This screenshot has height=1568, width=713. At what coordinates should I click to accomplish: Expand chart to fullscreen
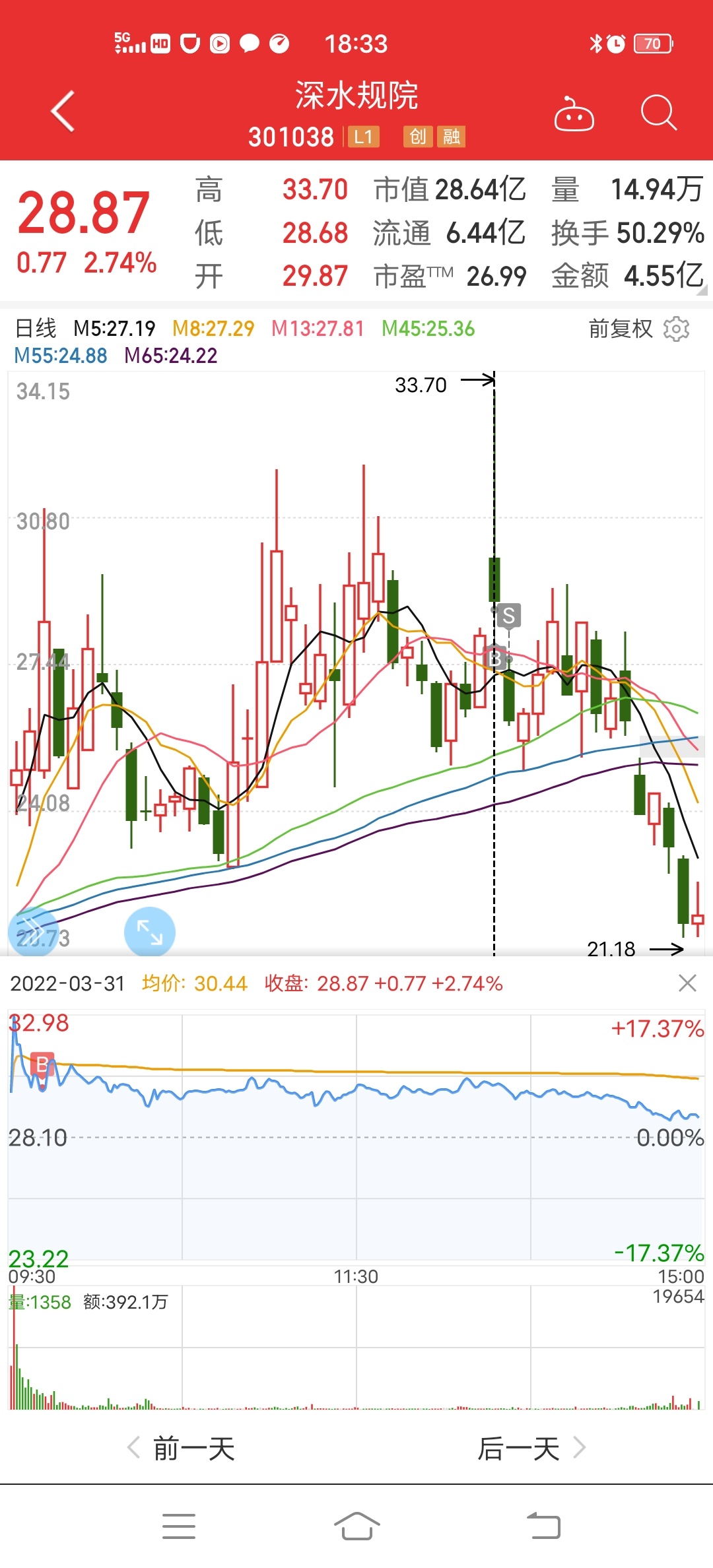[x=150, y=932]
